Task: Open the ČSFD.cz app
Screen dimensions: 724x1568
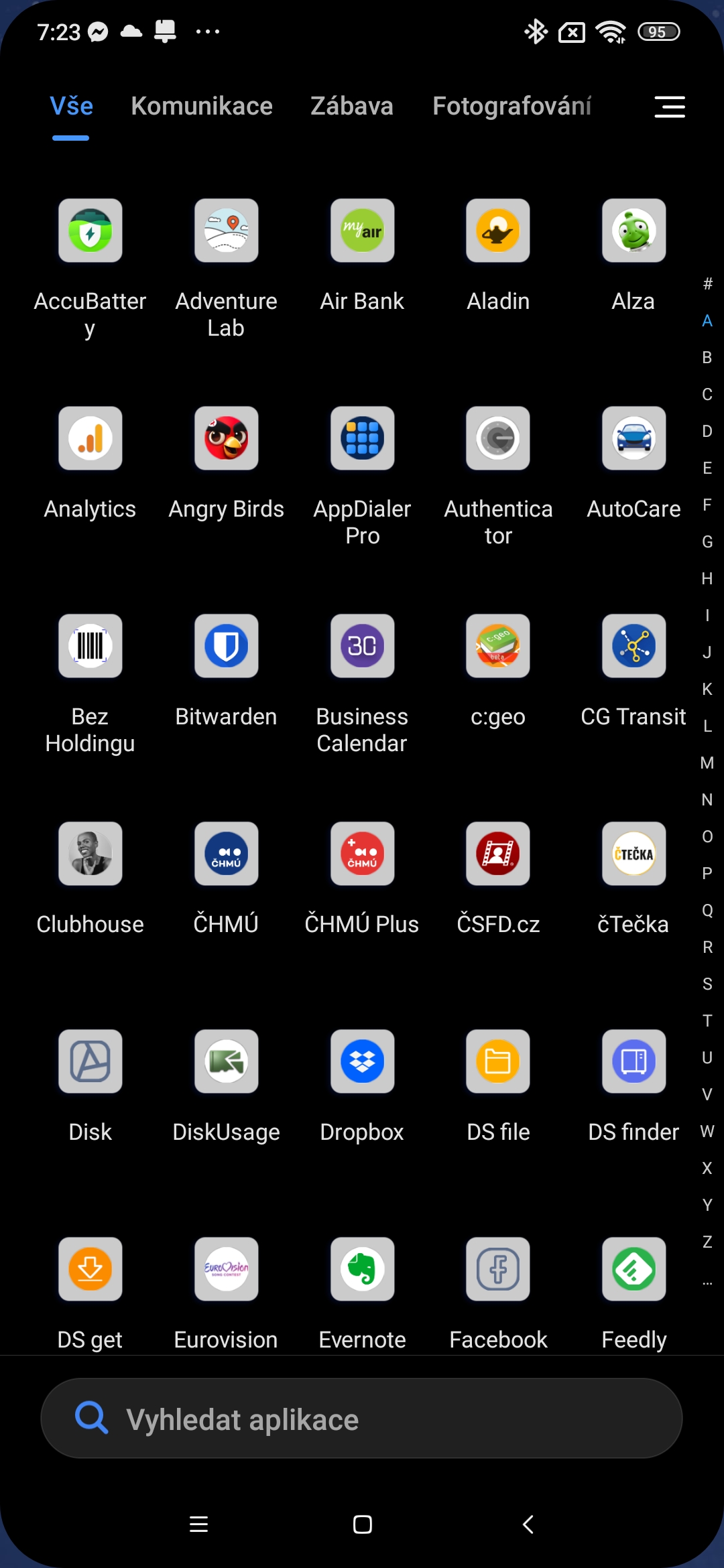Action: click(498, 854)
